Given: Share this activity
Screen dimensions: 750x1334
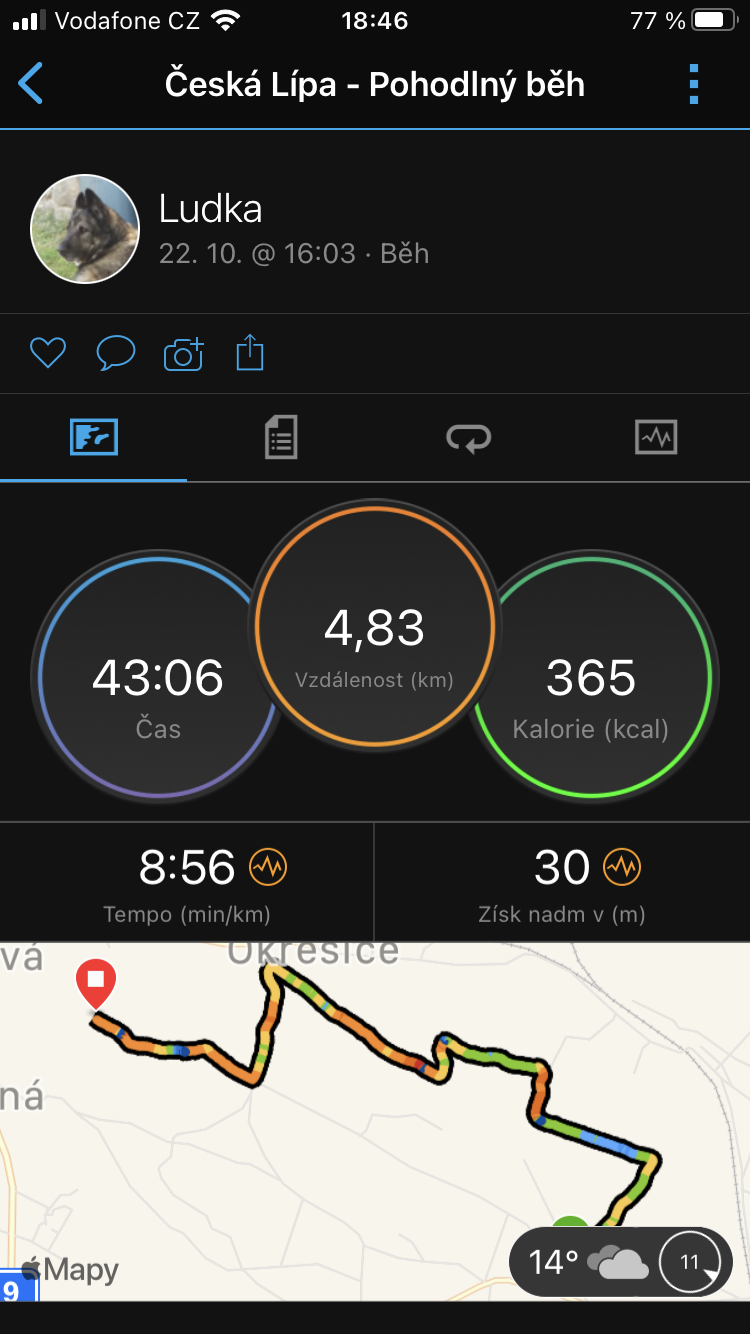Looking at the screenshot, I should coord(250,352).
